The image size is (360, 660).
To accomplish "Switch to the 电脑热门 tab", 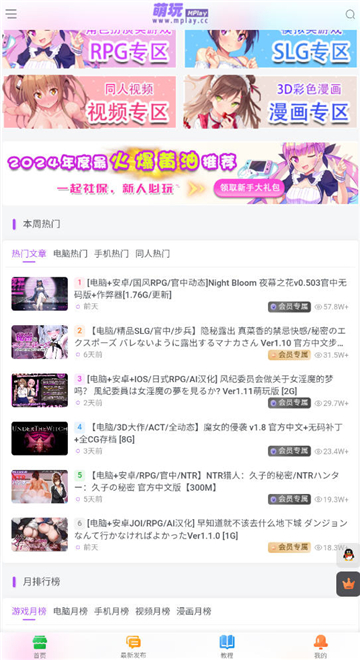I will pos(70,254).
